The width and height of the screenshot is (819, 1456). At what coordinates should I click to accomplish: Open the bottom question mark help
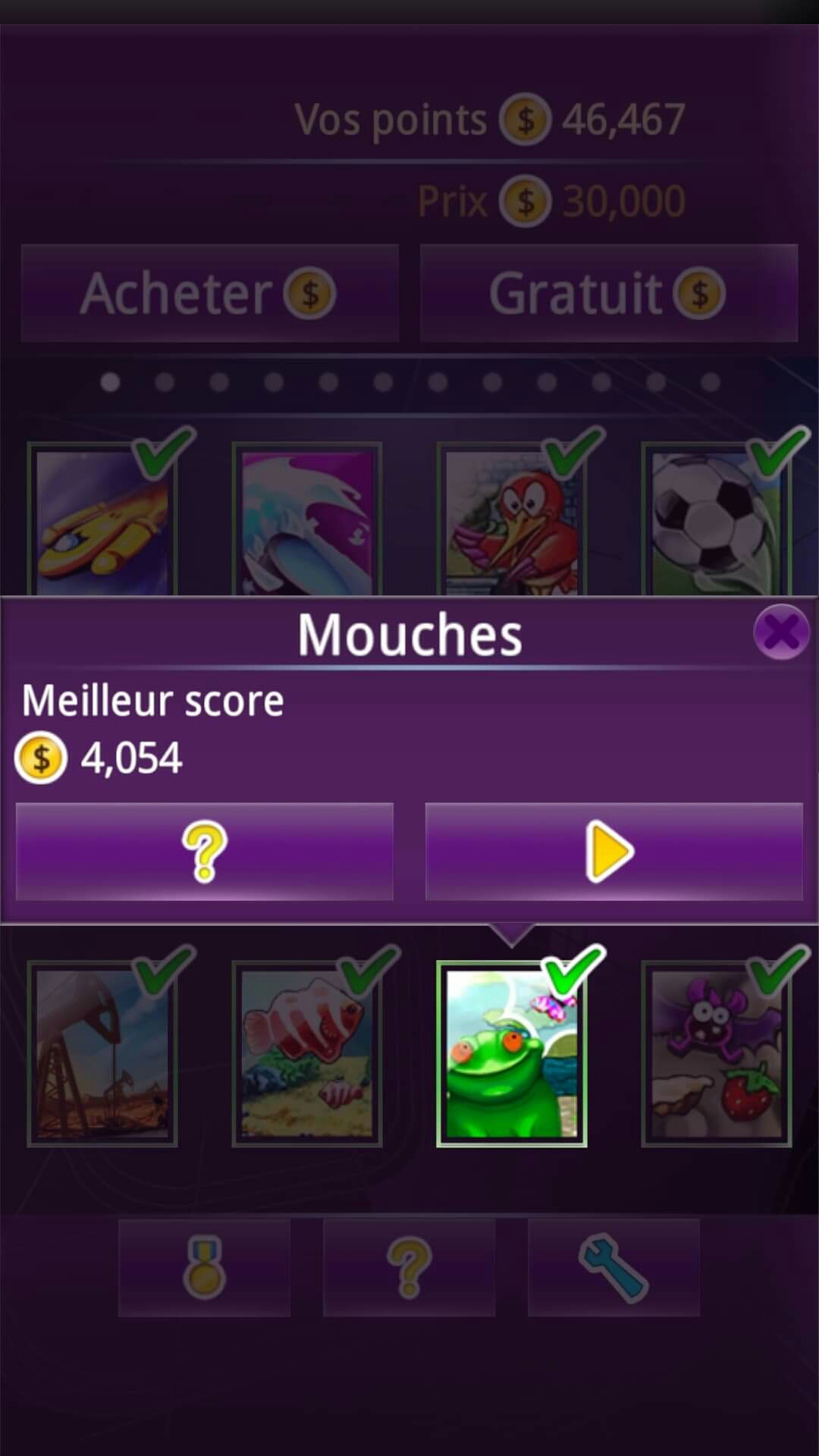click(409, 1268)
